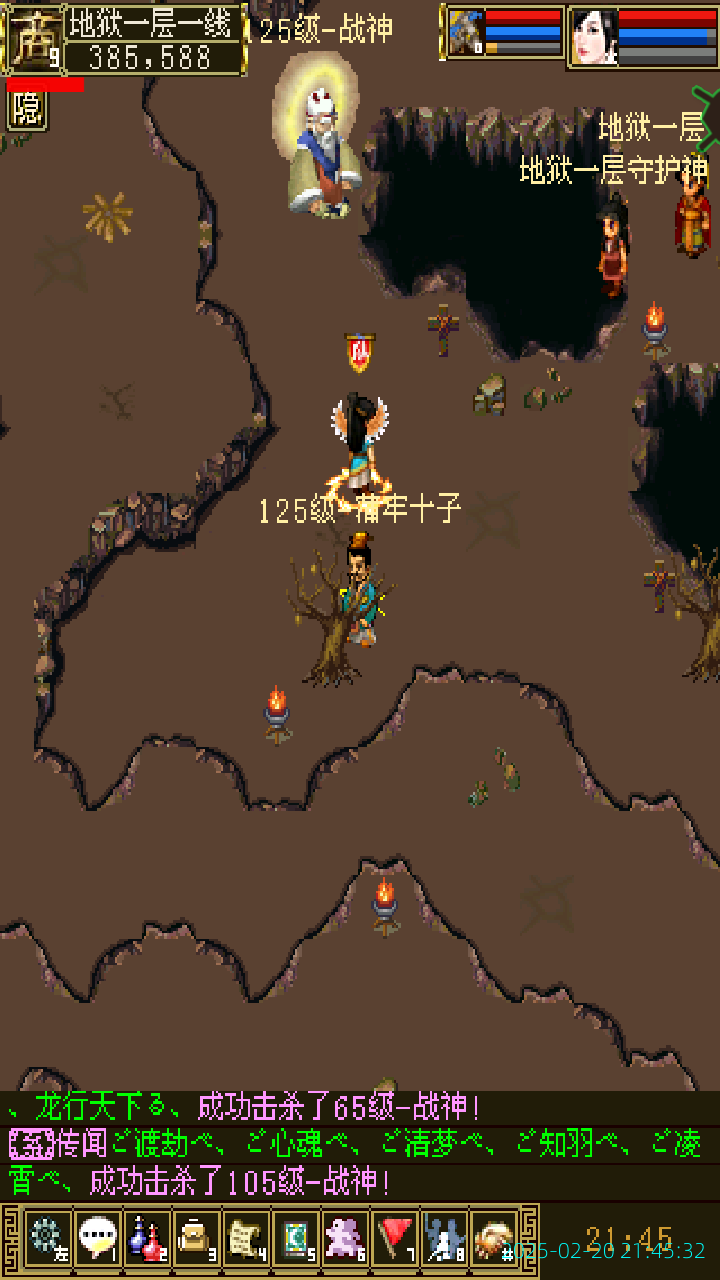This screenshot has width=720, height=1280.
Task: Open the scroll shortcut
Action: tap(246, 1239)
